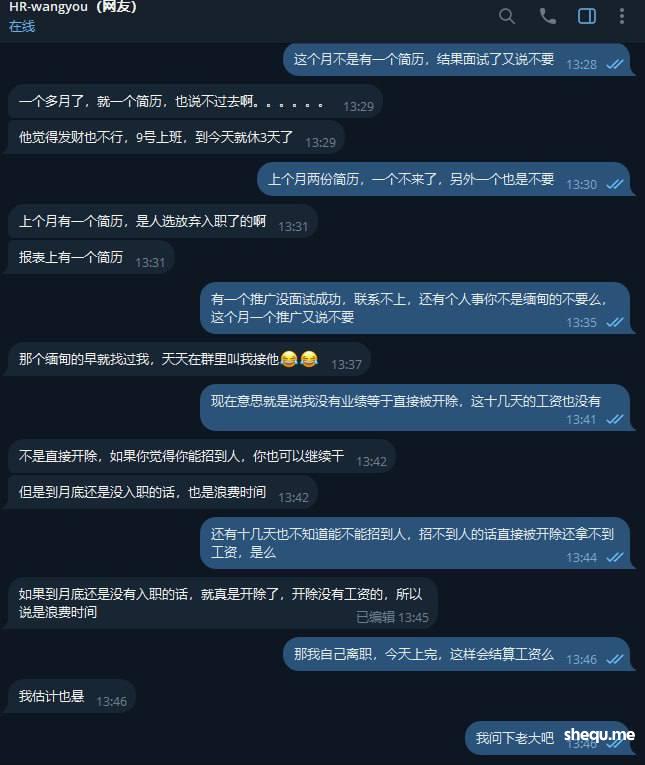This screenshot has height=765, width=645.
Task: Search within this chat
Action: coord(507,16)
